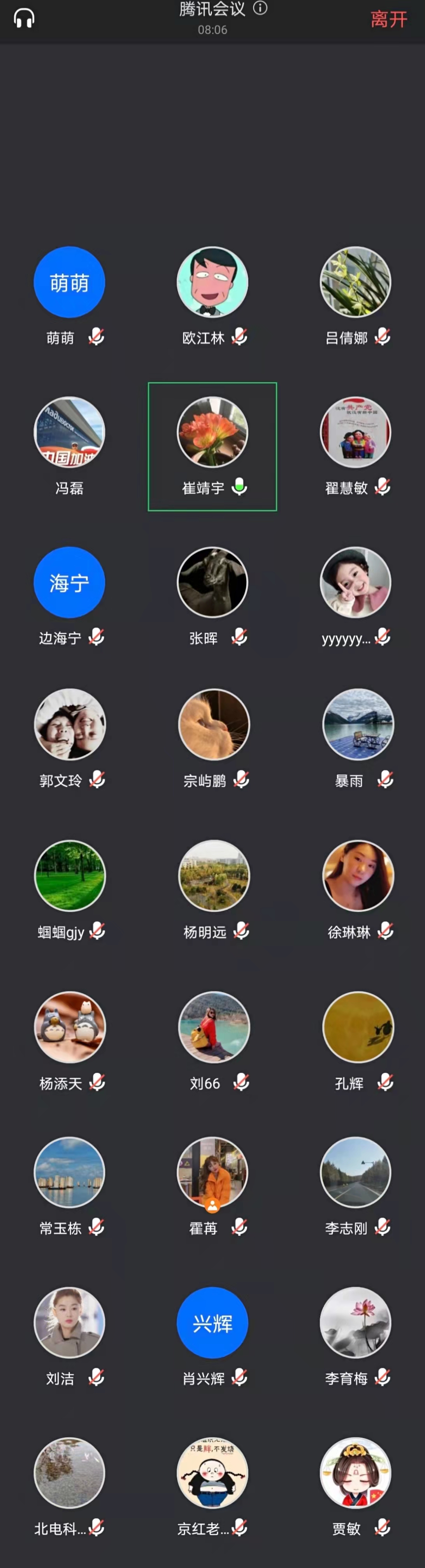The image size is (425, 1568).
Task: Tap on participant 暴雨
Action: pyautogui.click(x=358, y=724)
